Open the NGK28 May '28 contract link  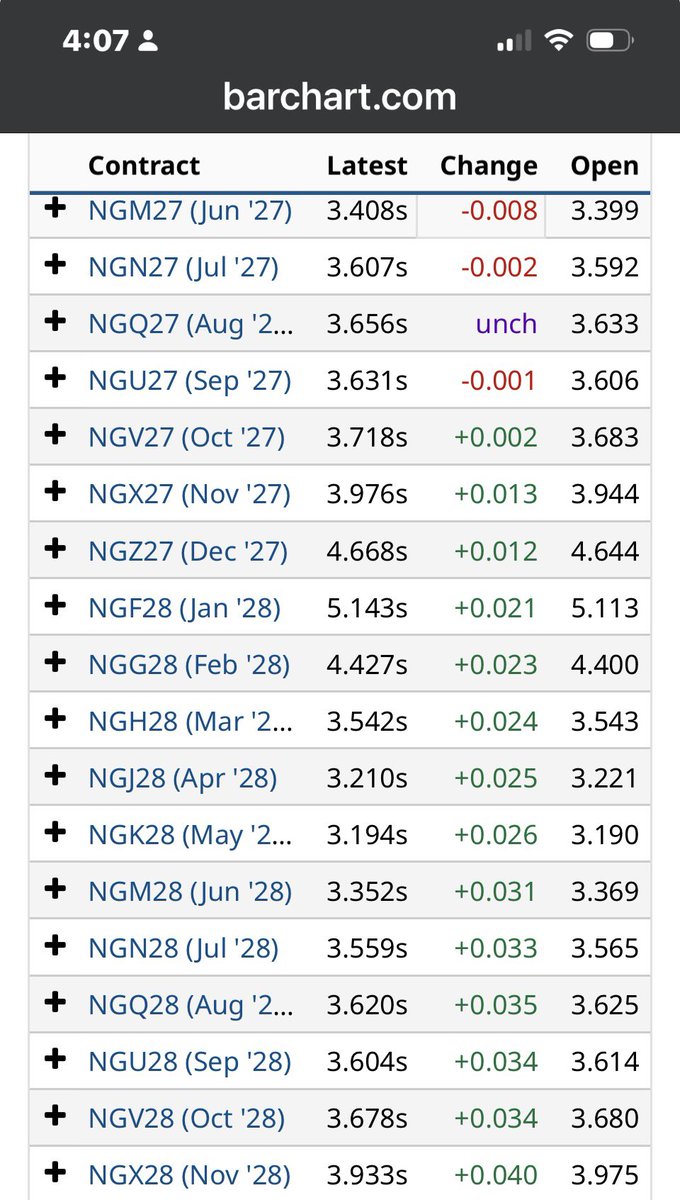click(x=191, y=834)
